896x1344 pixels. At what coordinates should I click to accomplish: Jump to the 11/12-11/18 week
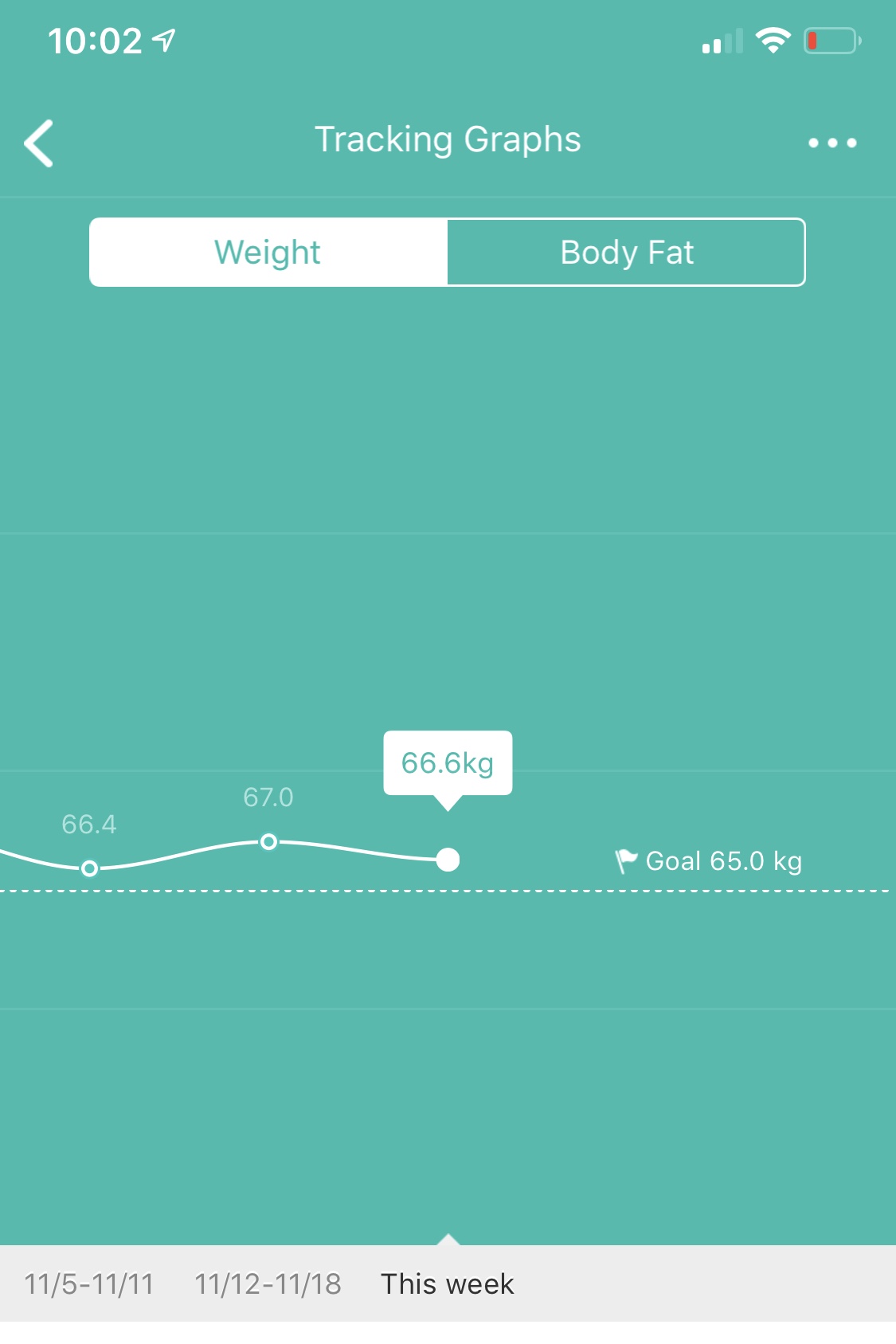click(x=268, y=1284)
